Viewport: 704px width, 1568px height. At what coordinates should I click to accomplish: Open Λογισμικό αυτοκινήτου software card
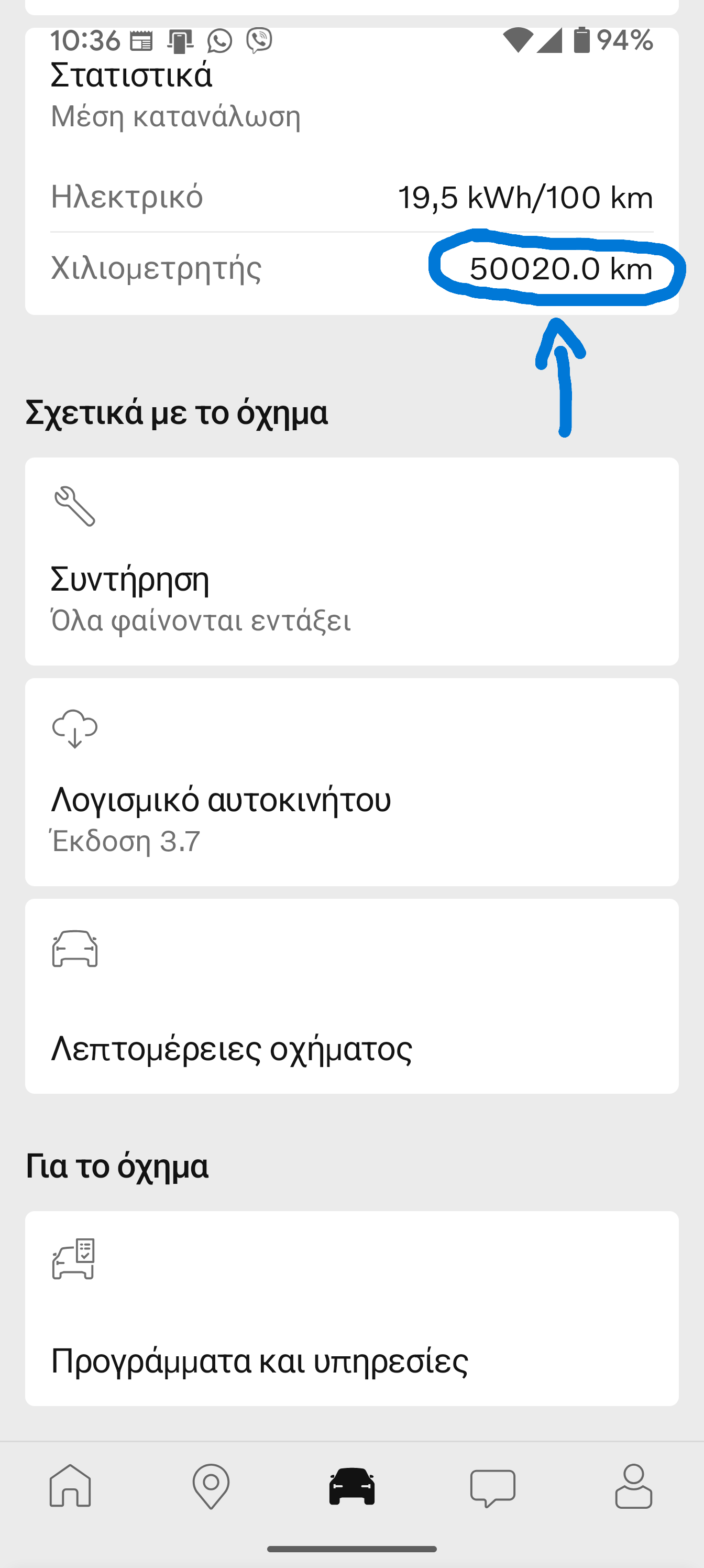tap(351, 781)
